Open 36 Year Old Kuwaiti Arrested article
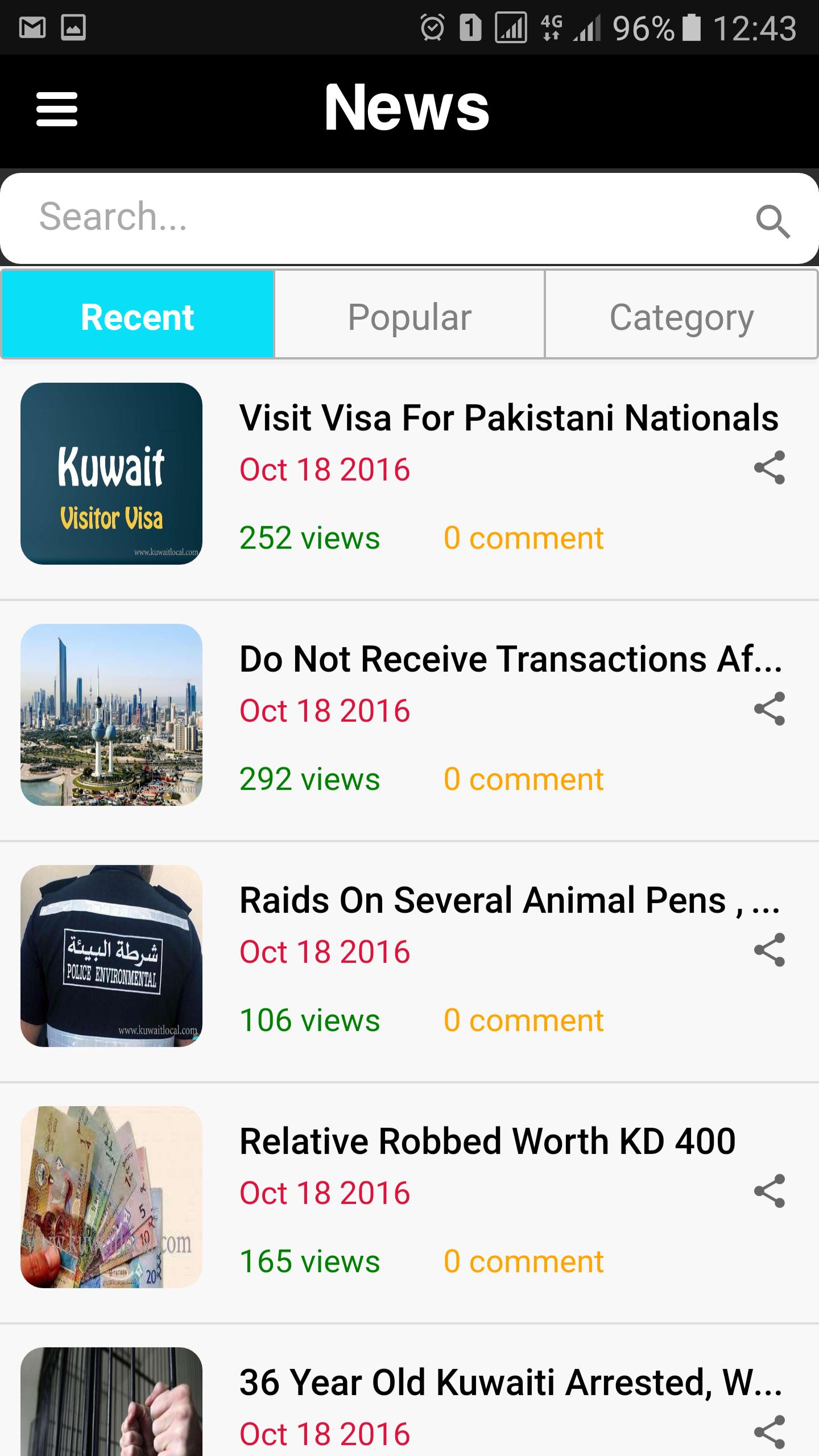 pyautogui.click(x=510, y=1383)
